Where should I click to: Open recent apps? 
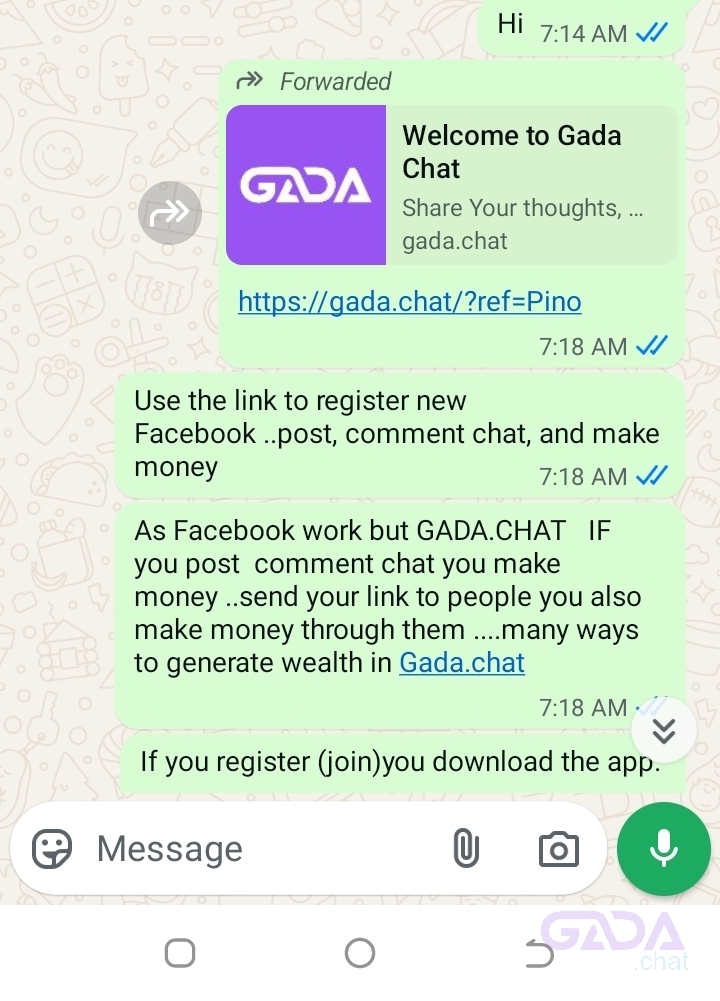(x=180, y=953)
